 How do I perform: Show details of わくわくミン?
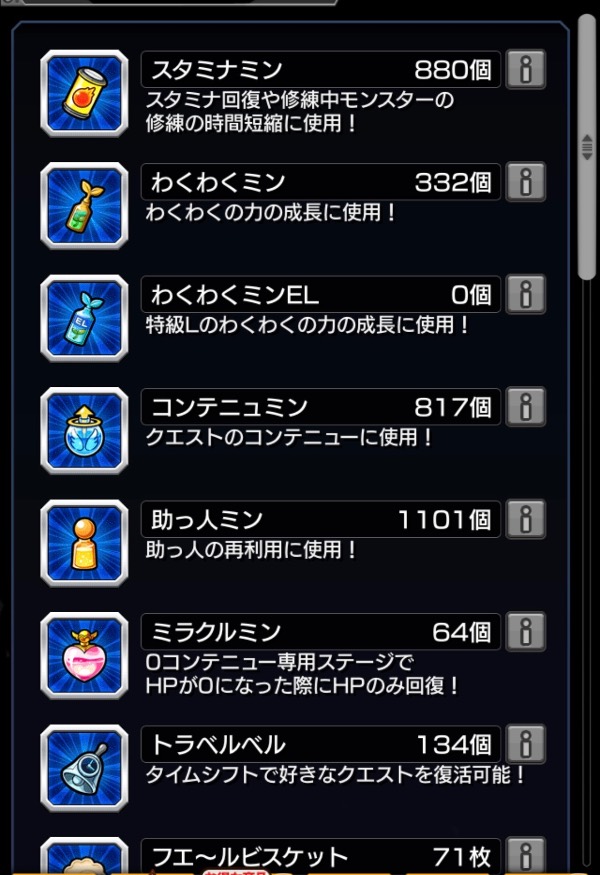point(526,182)
